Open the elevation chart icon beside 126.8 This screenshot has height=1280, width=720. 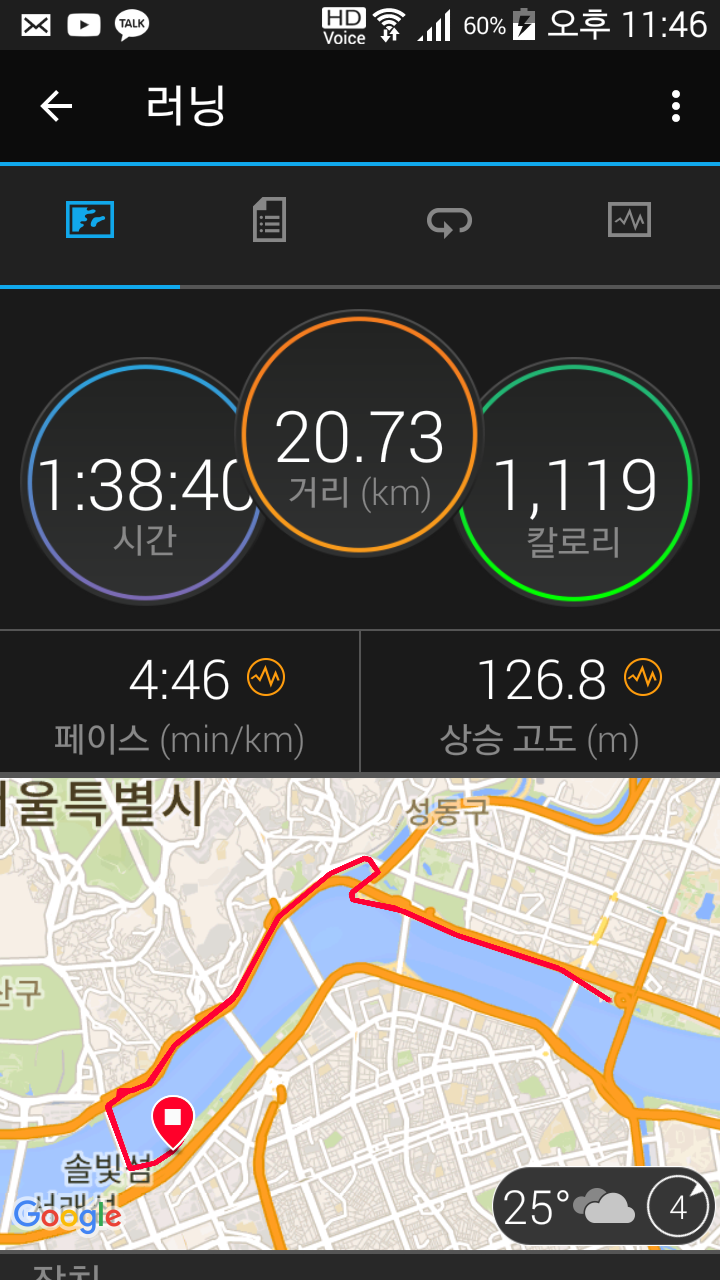(x=643, y=679)
